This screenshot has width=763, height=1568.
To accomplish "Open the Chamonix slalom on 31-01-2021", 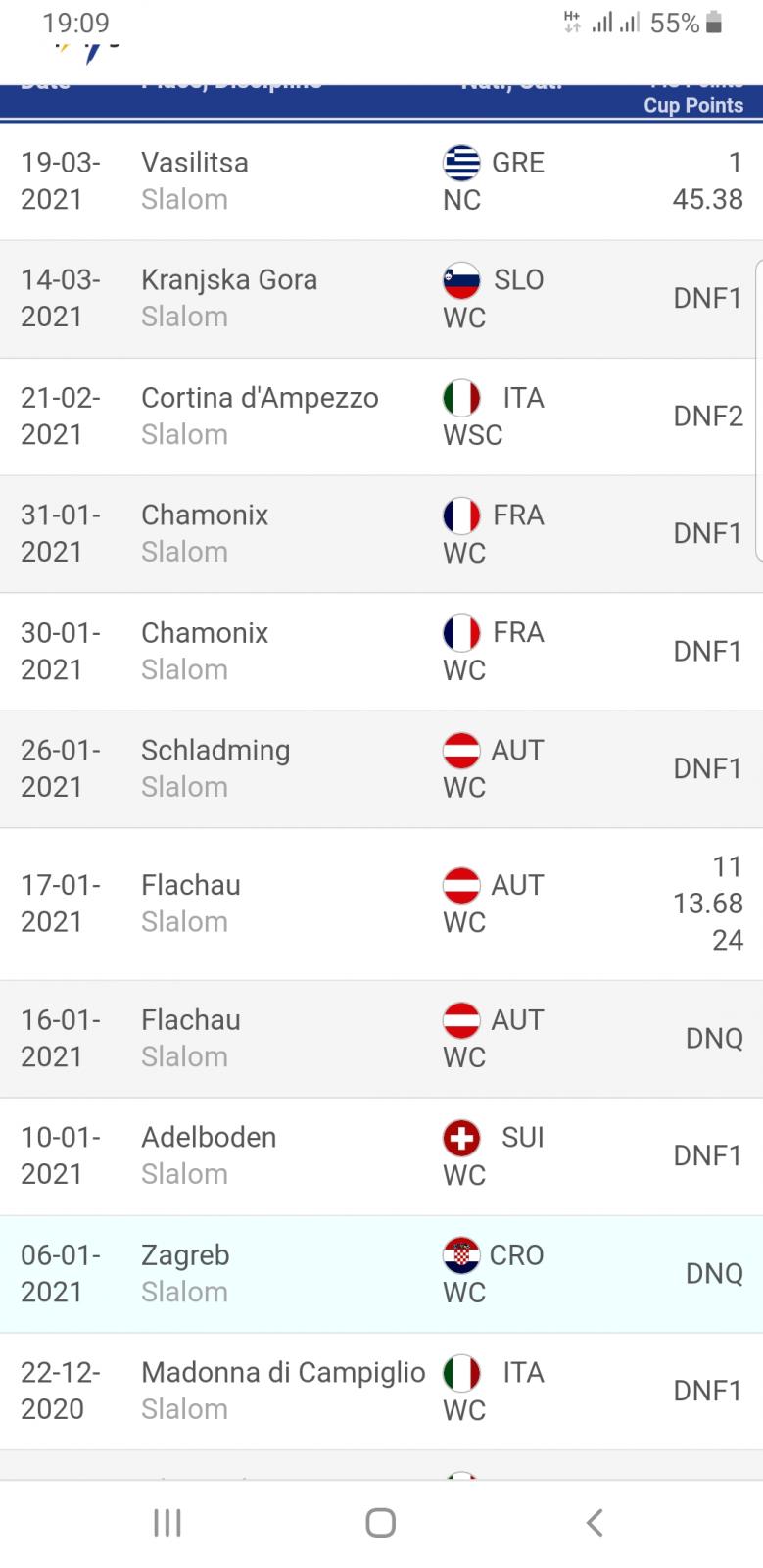I will coord(381,534).
